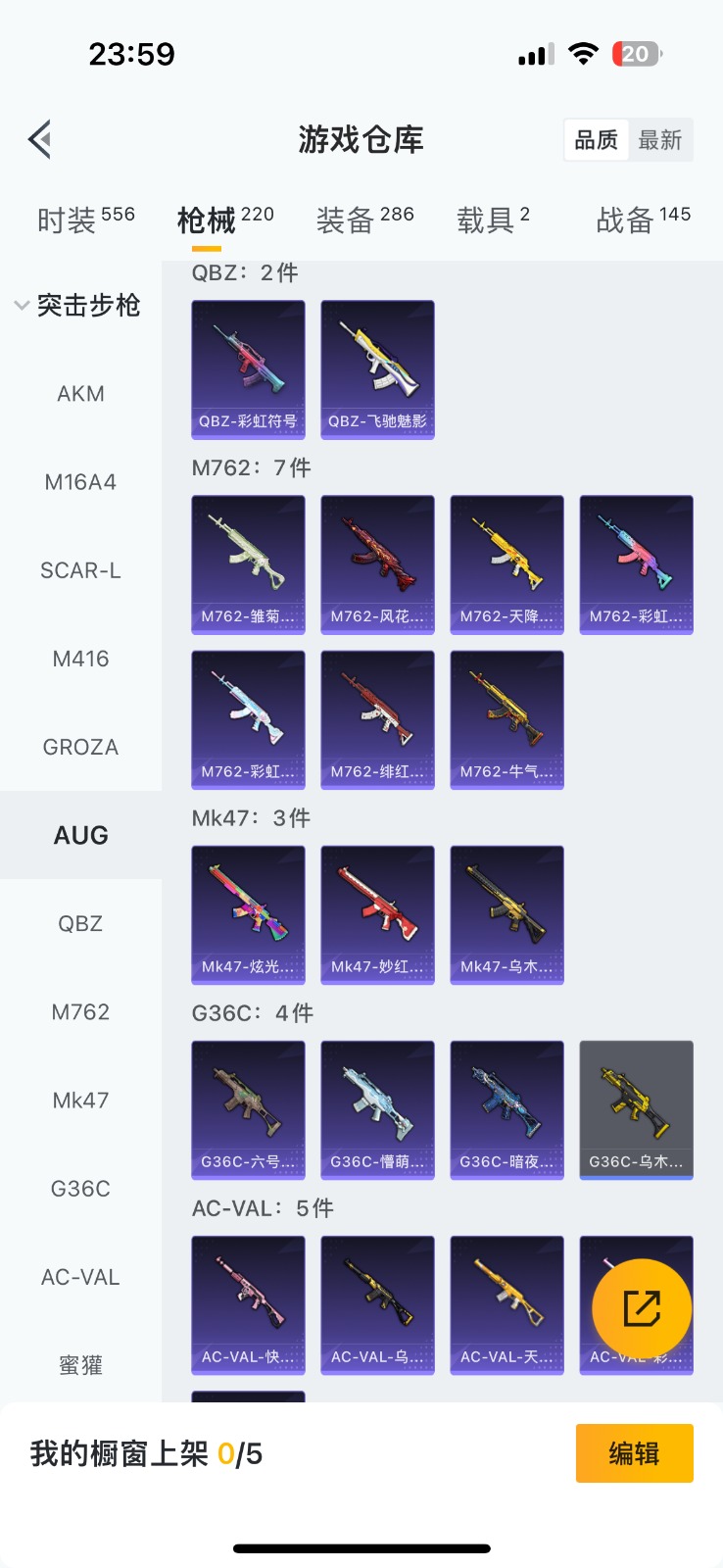Open the QBZ-彩虹符号 skin
The image size is (723, 1568).
click(x=248, y=368)
